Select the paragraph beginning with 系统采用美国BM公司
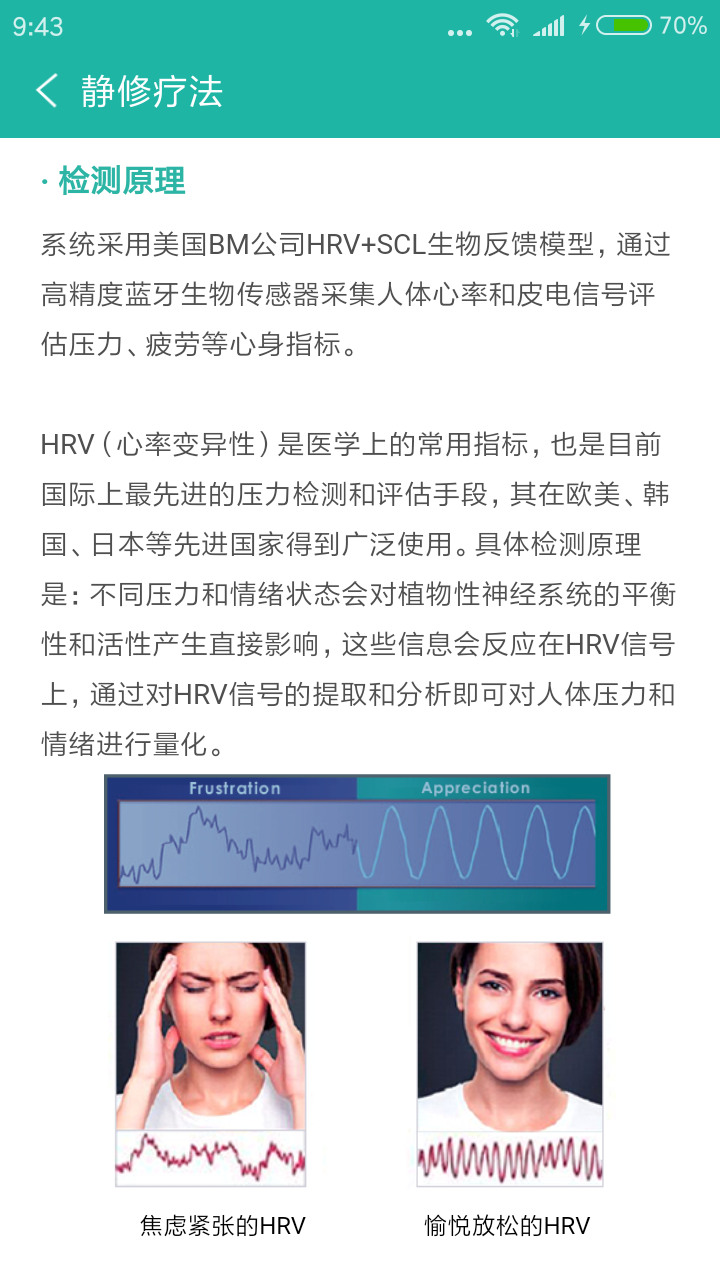This screenshot has width=720, height=1280. tap(360, 289)
